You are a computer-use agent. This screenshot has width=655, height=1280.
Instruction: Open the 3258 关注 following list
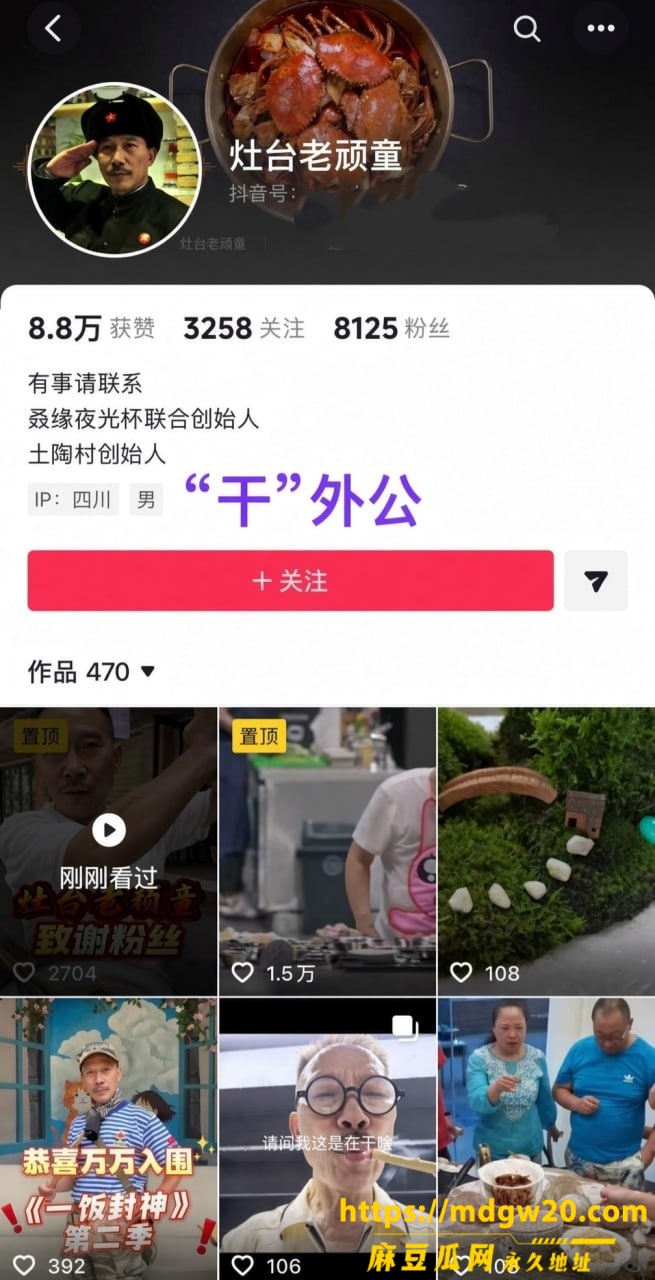[244, 328]
